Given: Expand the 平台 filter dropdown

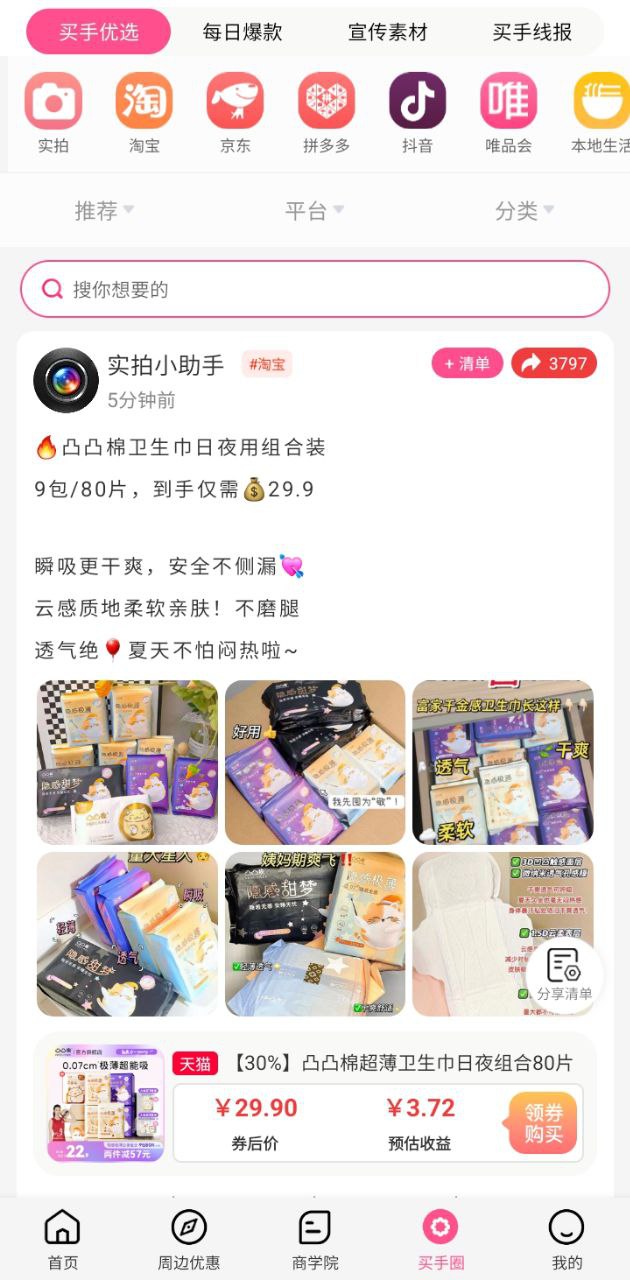Looking at the screenshot, I should point(314,211).
